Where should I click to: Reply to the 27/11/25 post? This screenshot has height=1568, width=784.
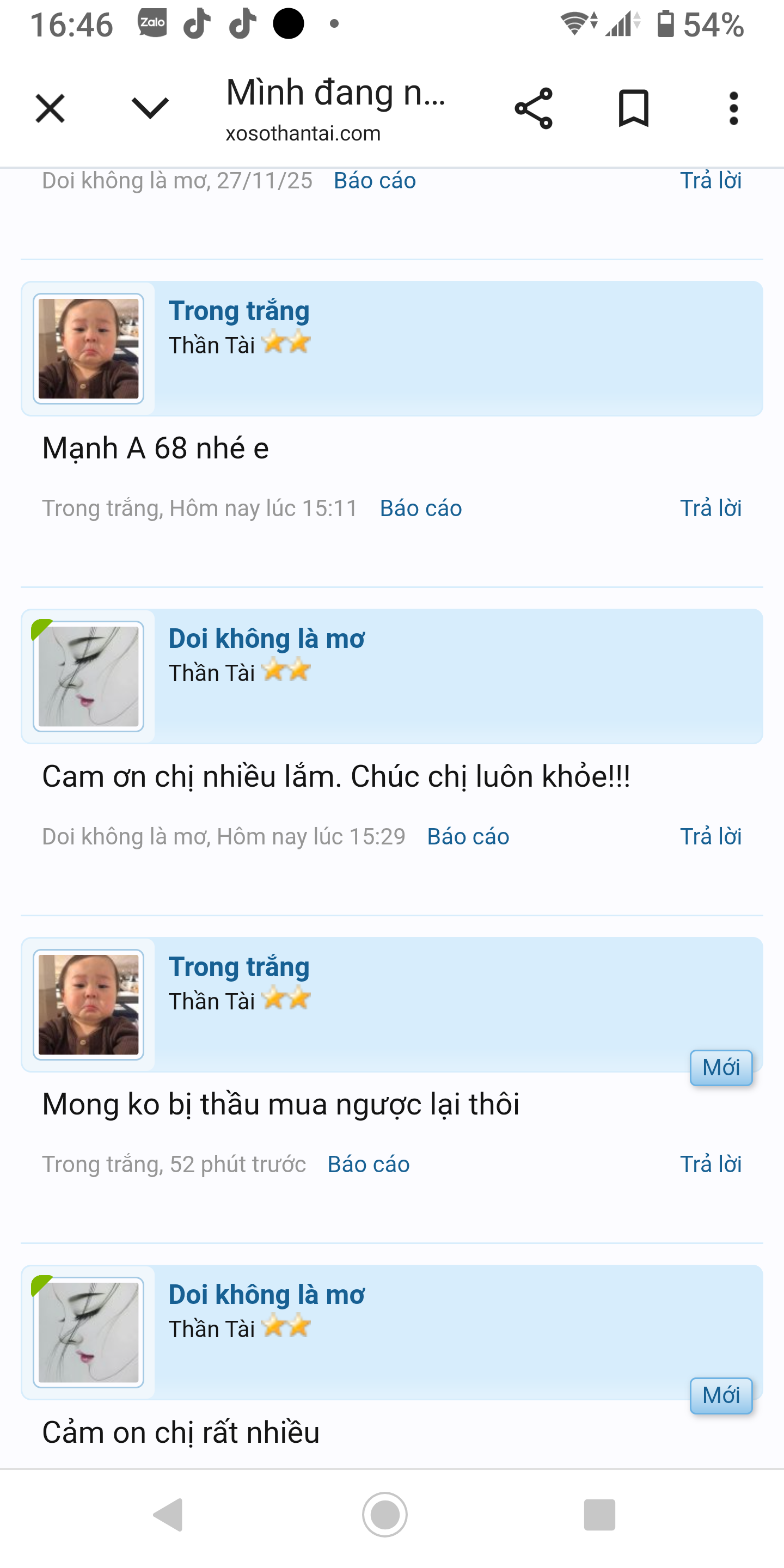pos(710,181)
